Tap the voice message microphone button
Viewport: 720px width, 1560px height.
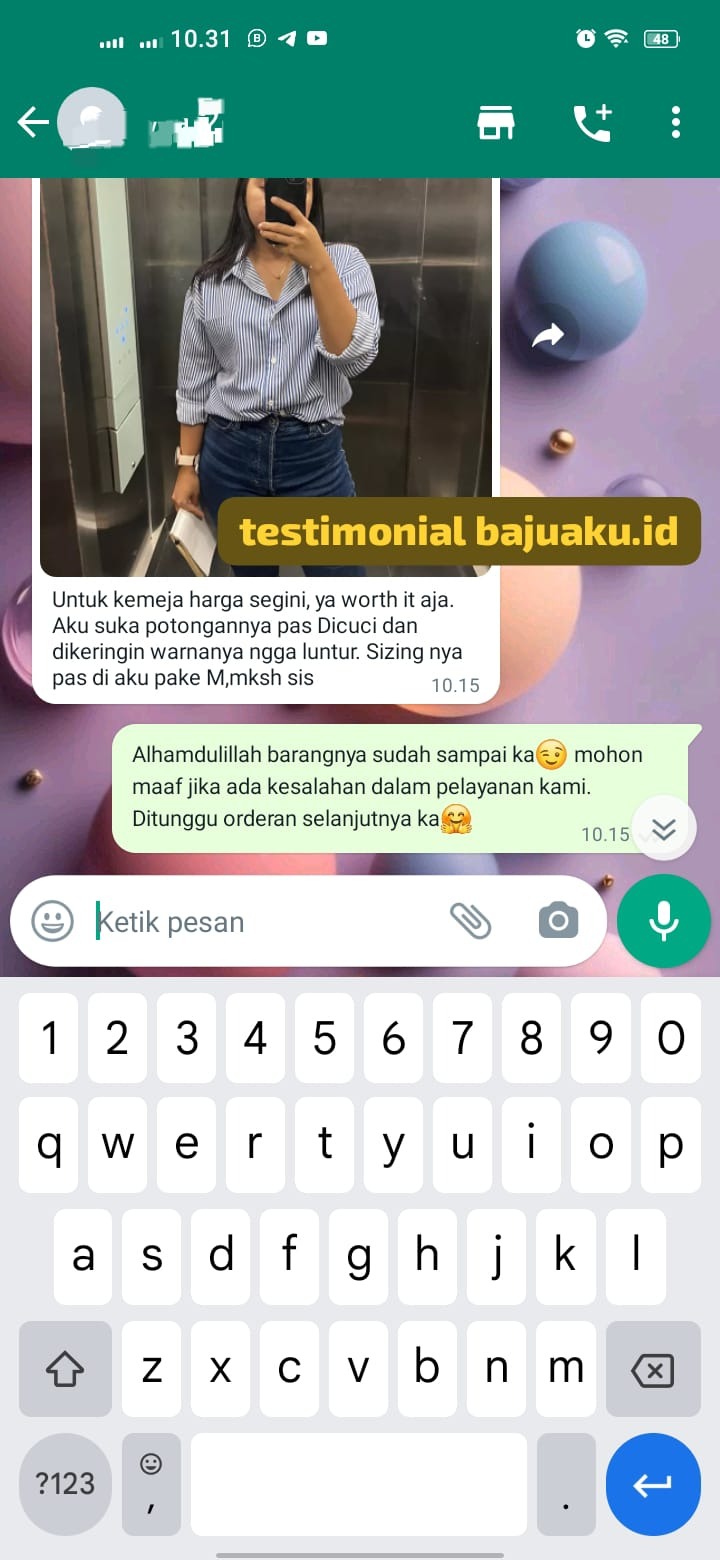click(664, 921)
